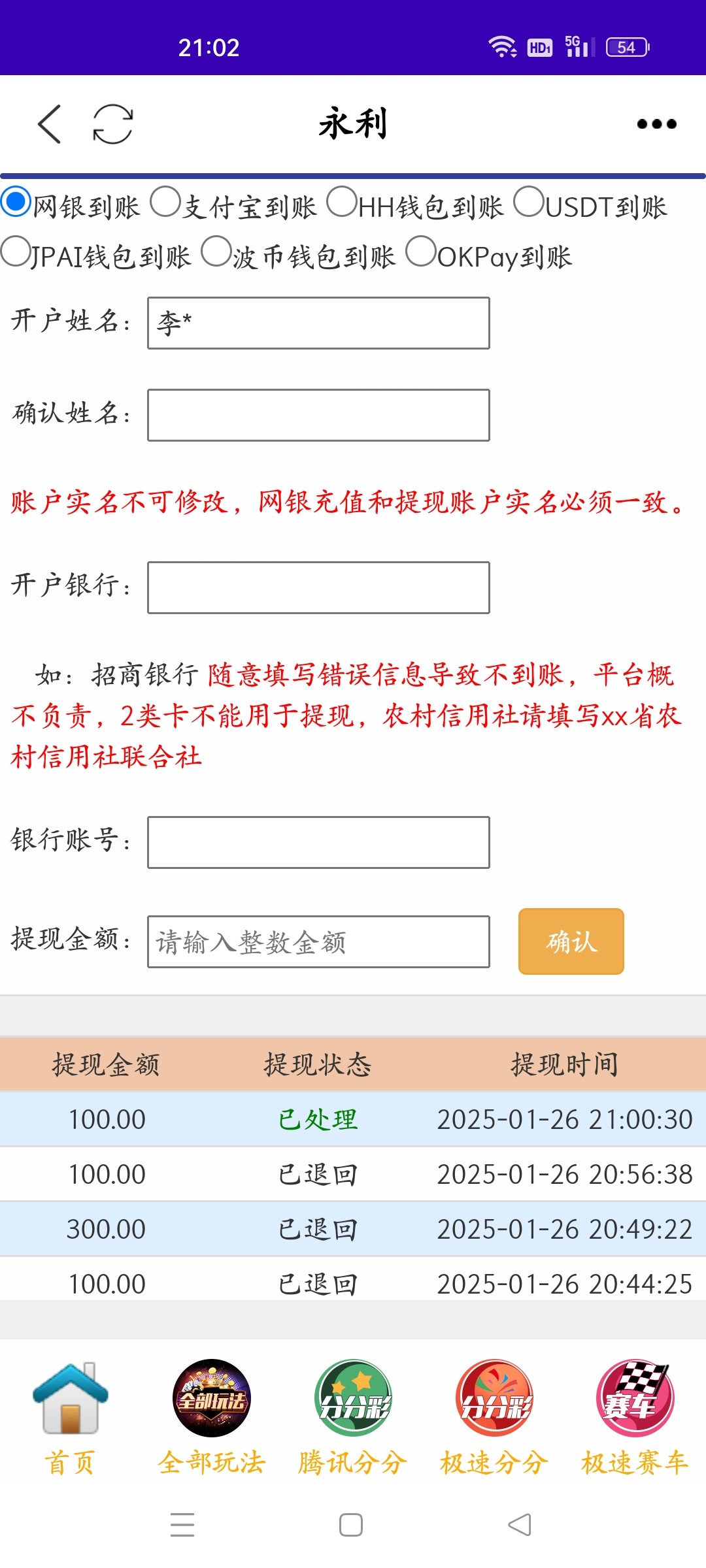
Task: Tap the system home button
Action: click(x=351, y=1525)
